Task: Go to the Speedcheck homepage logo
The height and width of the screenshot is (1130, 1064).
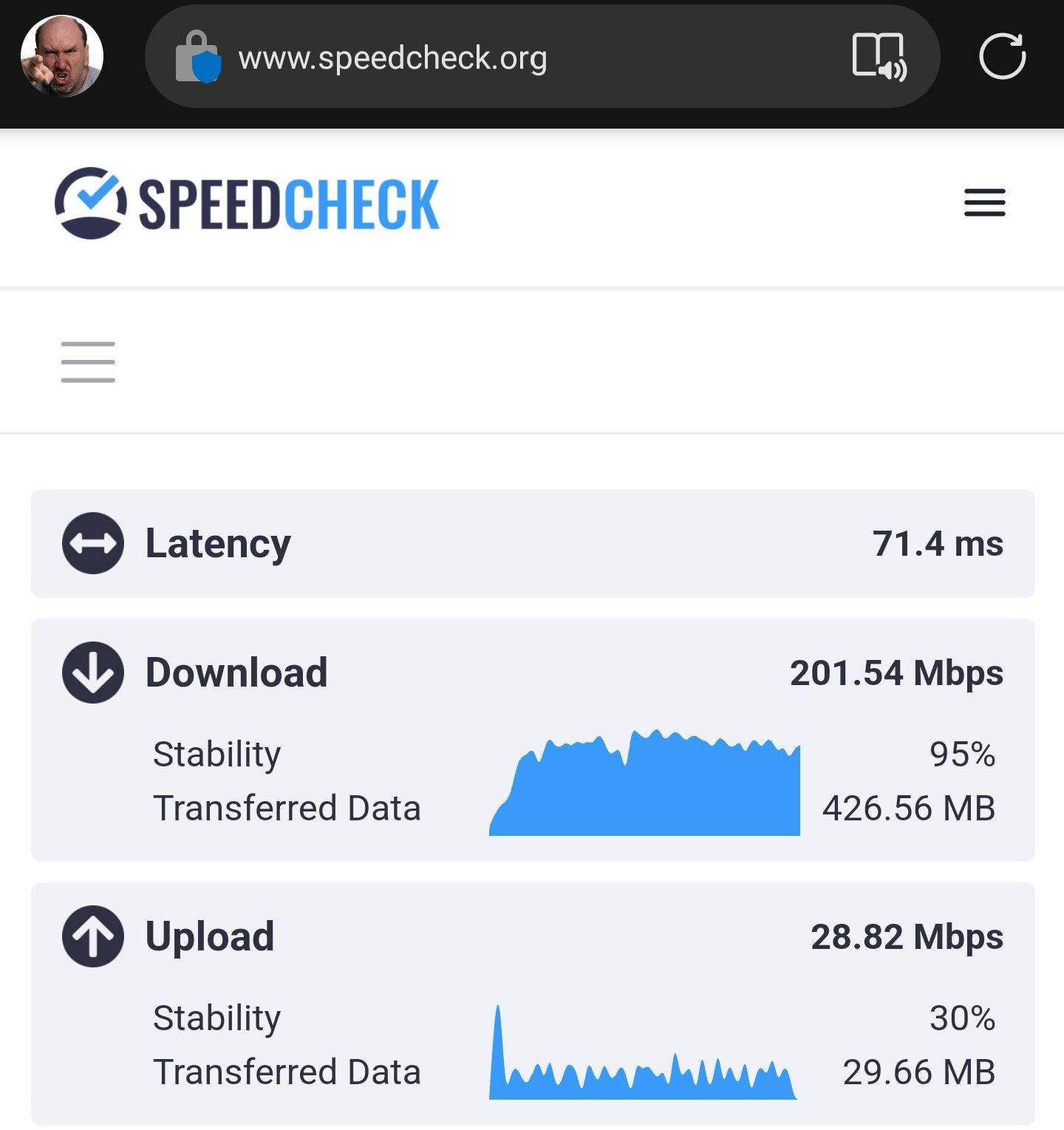Action: click(x=247, y=203)
